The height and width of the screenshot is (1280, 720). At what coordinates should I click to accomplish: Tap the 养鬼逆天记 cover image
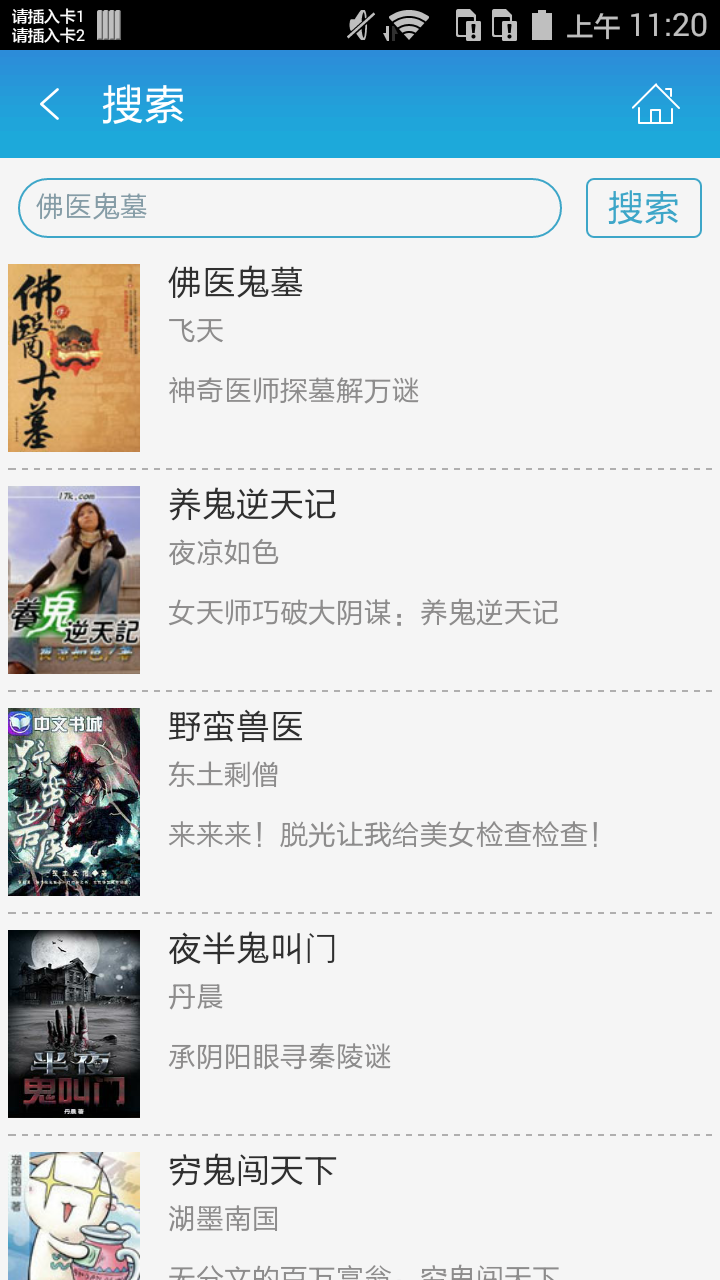(74, 580)
